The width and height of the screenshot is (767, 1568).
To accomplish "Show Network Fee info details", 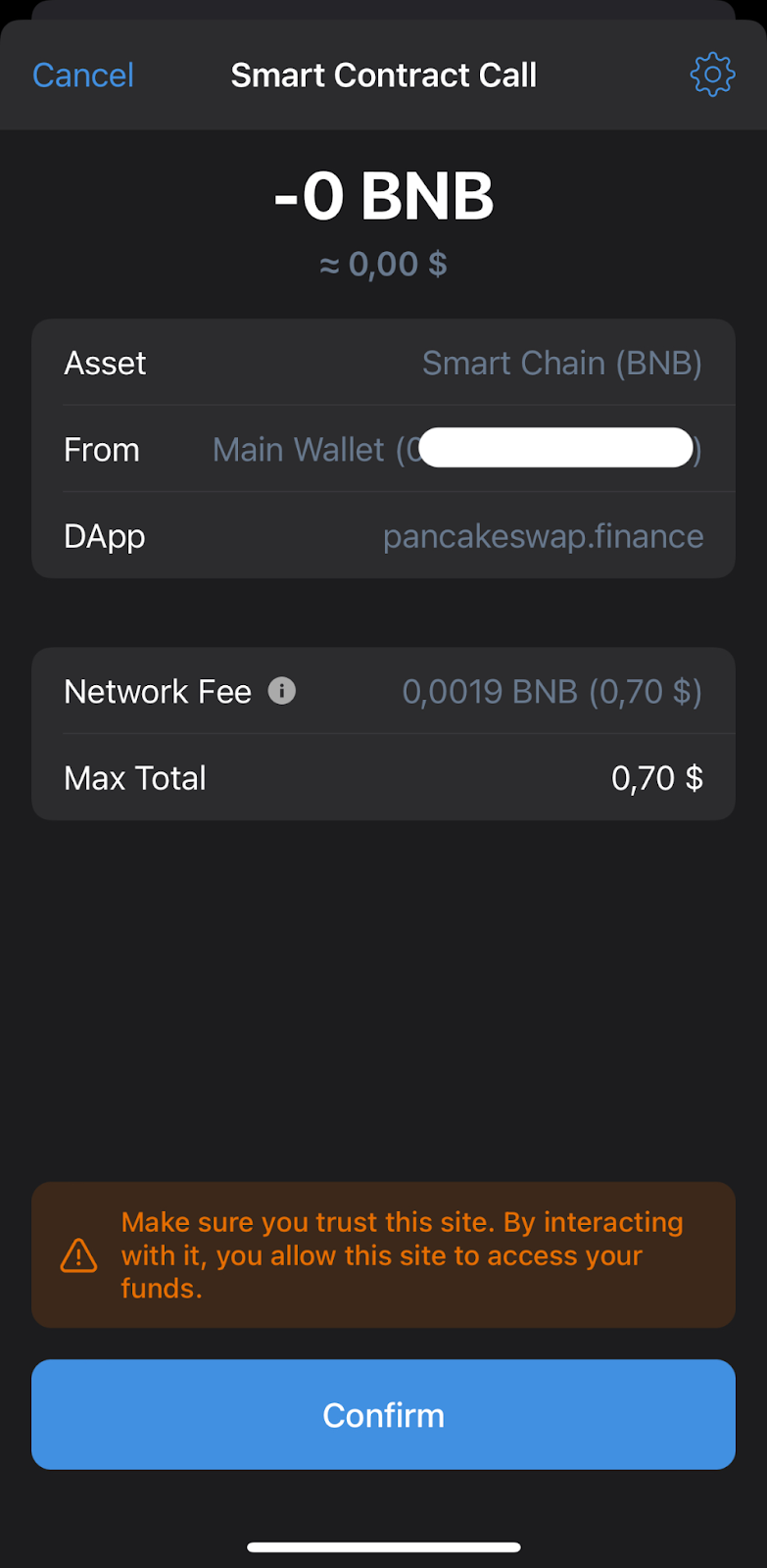I will [282, 691].
